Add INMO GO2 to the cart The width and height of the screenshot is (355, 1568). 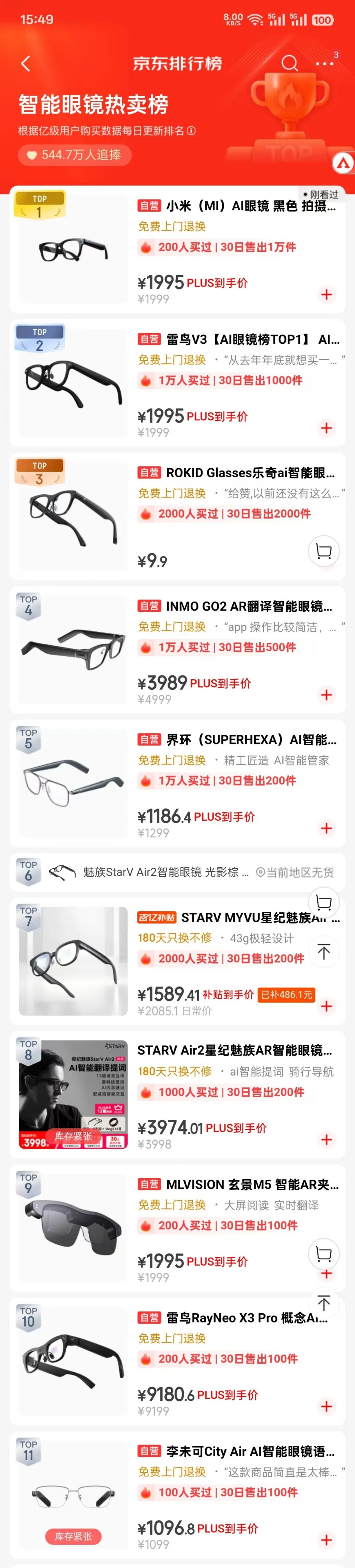(x=326, y=694)
